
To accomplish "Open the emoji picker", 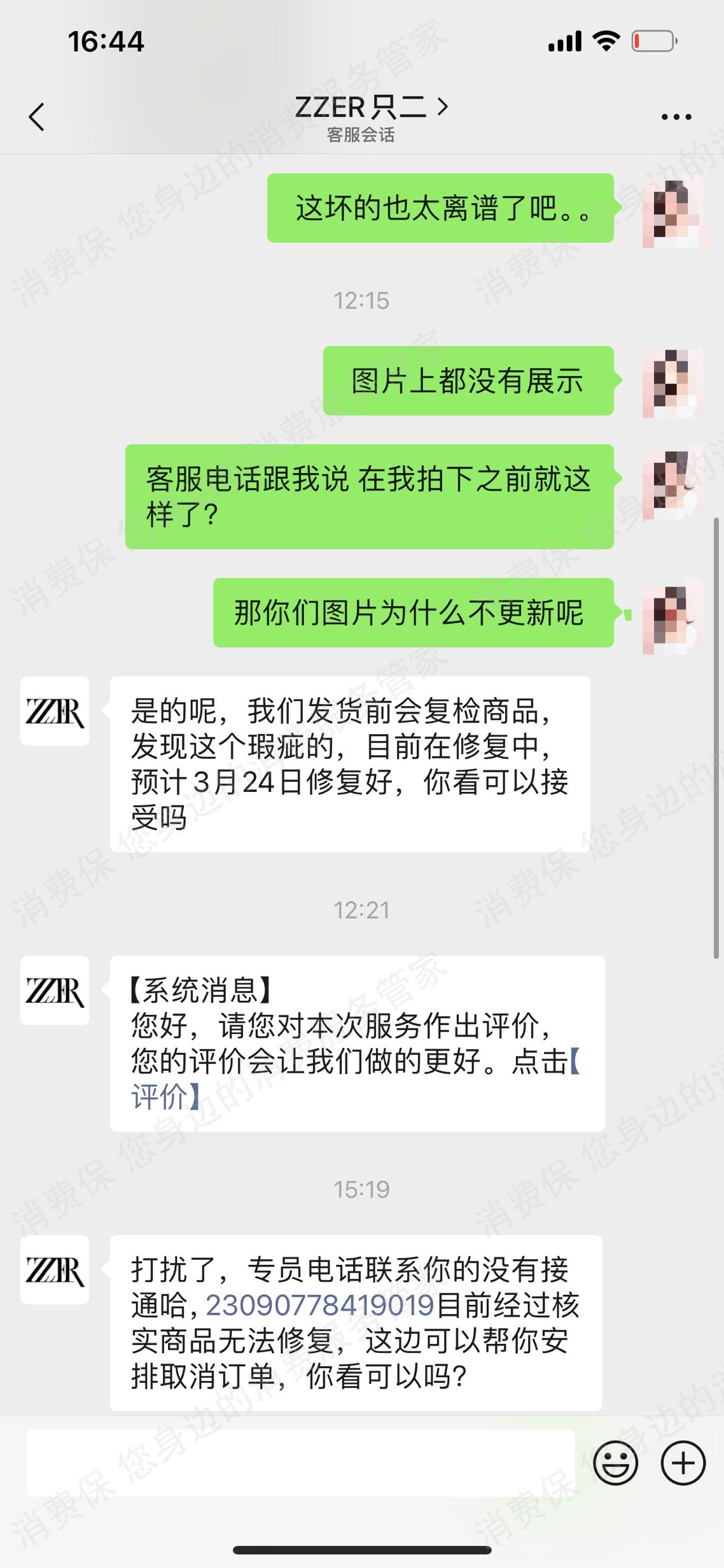I will point(615,1463).
